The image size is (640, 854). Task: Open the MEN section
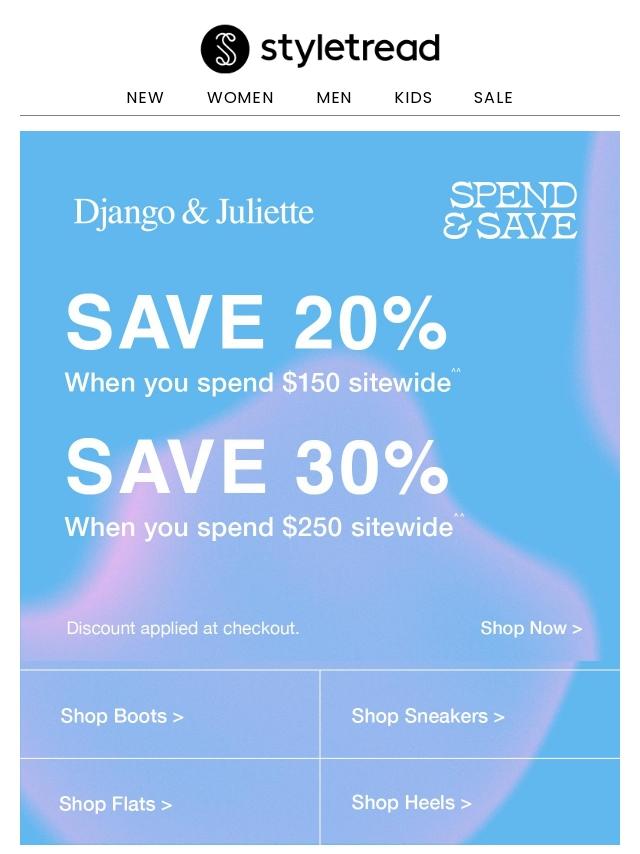pyautogui.click(x=334, y=98)
